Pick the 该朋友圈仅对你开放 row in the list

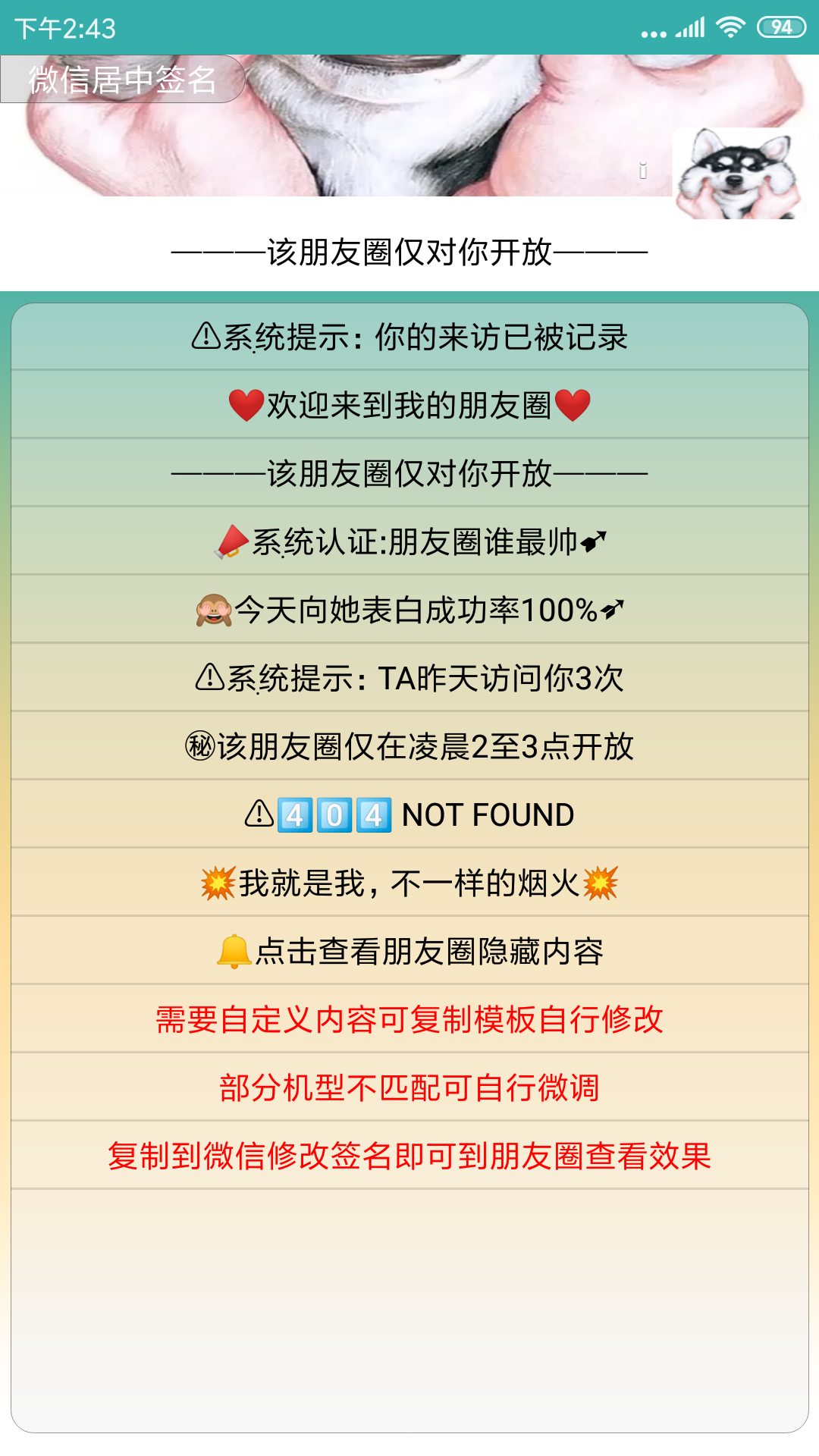coord(409,473)
